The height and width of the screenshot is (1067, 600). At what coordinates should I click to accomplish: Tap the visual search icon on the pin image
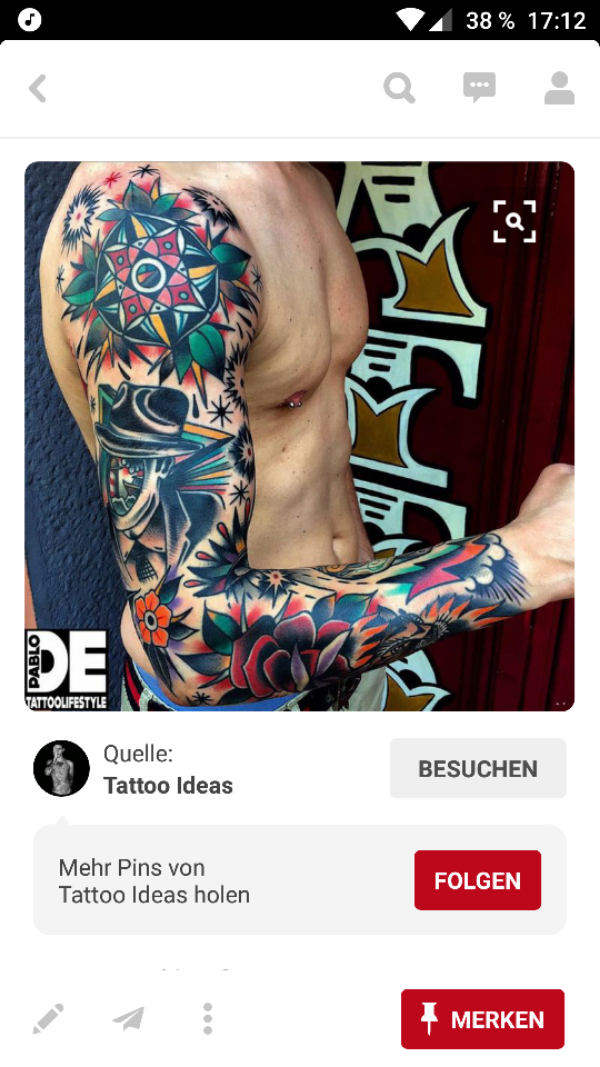point(514,221)
